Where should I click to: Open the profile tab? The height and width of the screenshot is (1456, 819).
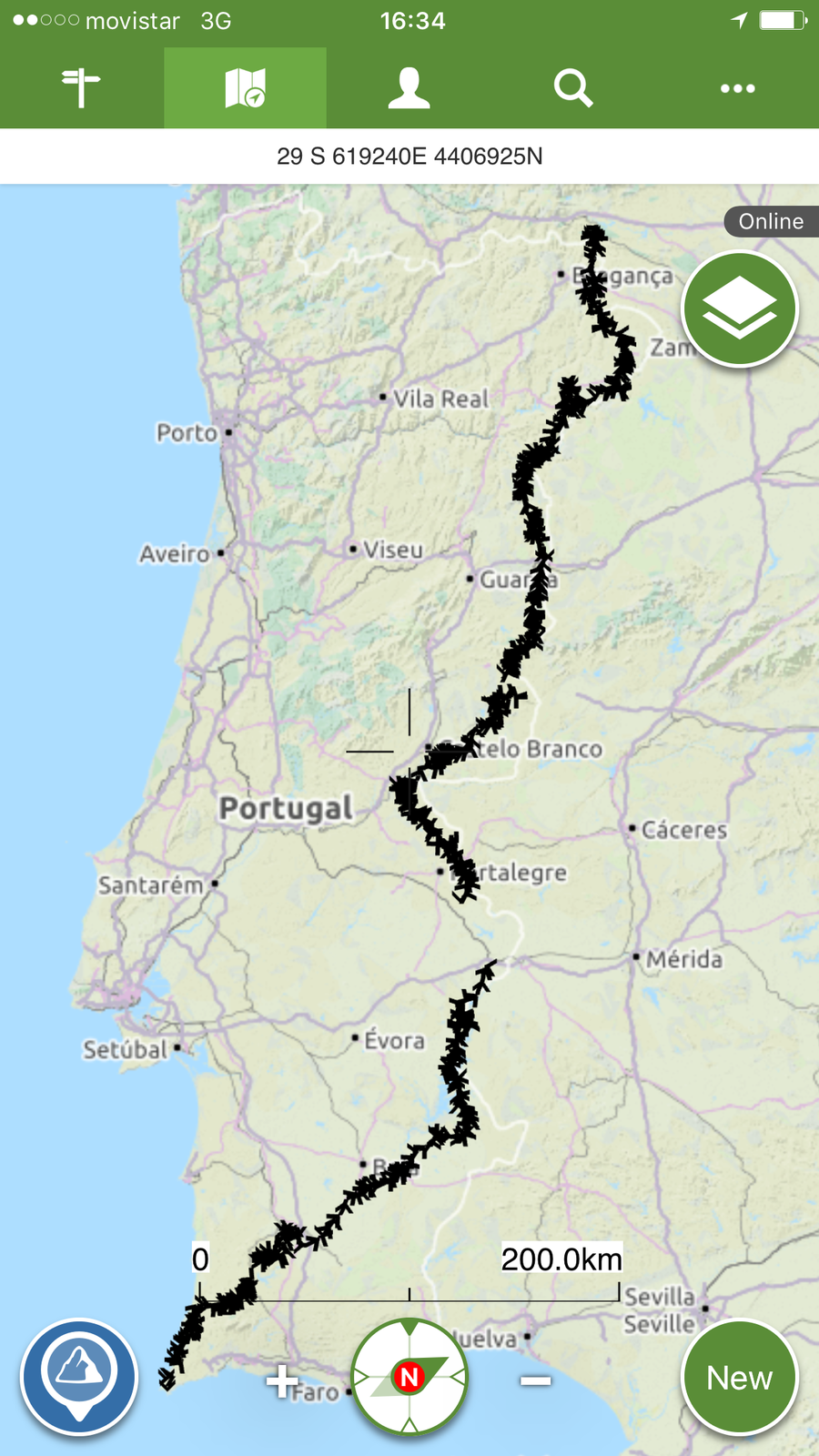pyautogui.click(x=409, y=88)
